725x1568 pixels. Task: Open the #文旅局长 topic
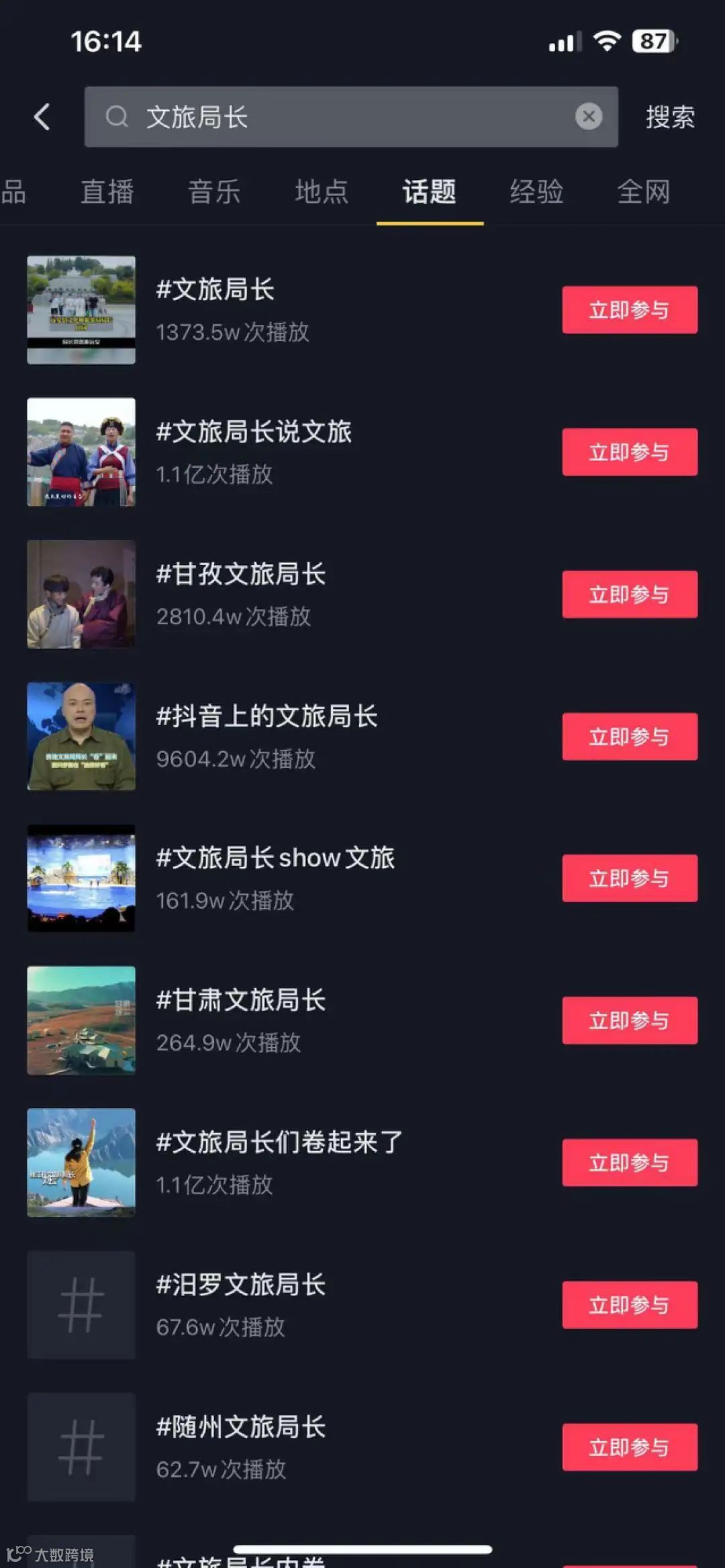[x=215, y=290]
